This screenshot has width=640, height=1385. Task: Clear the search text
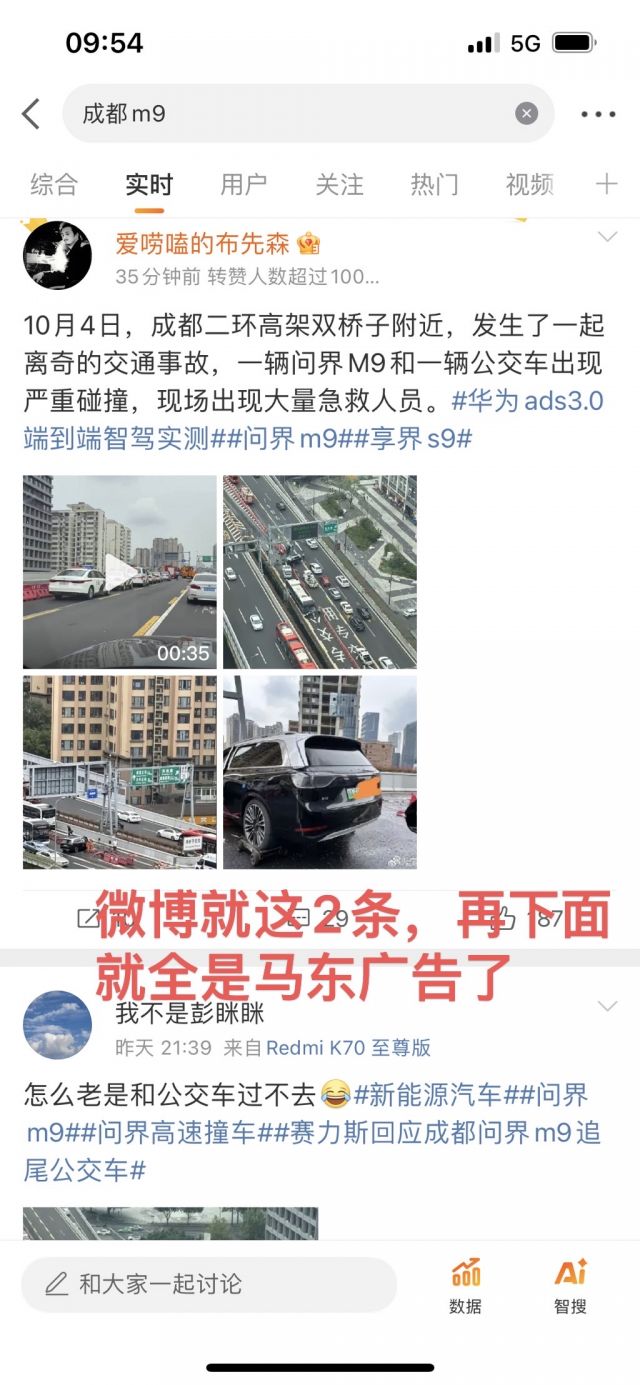[x=527, y=114]
